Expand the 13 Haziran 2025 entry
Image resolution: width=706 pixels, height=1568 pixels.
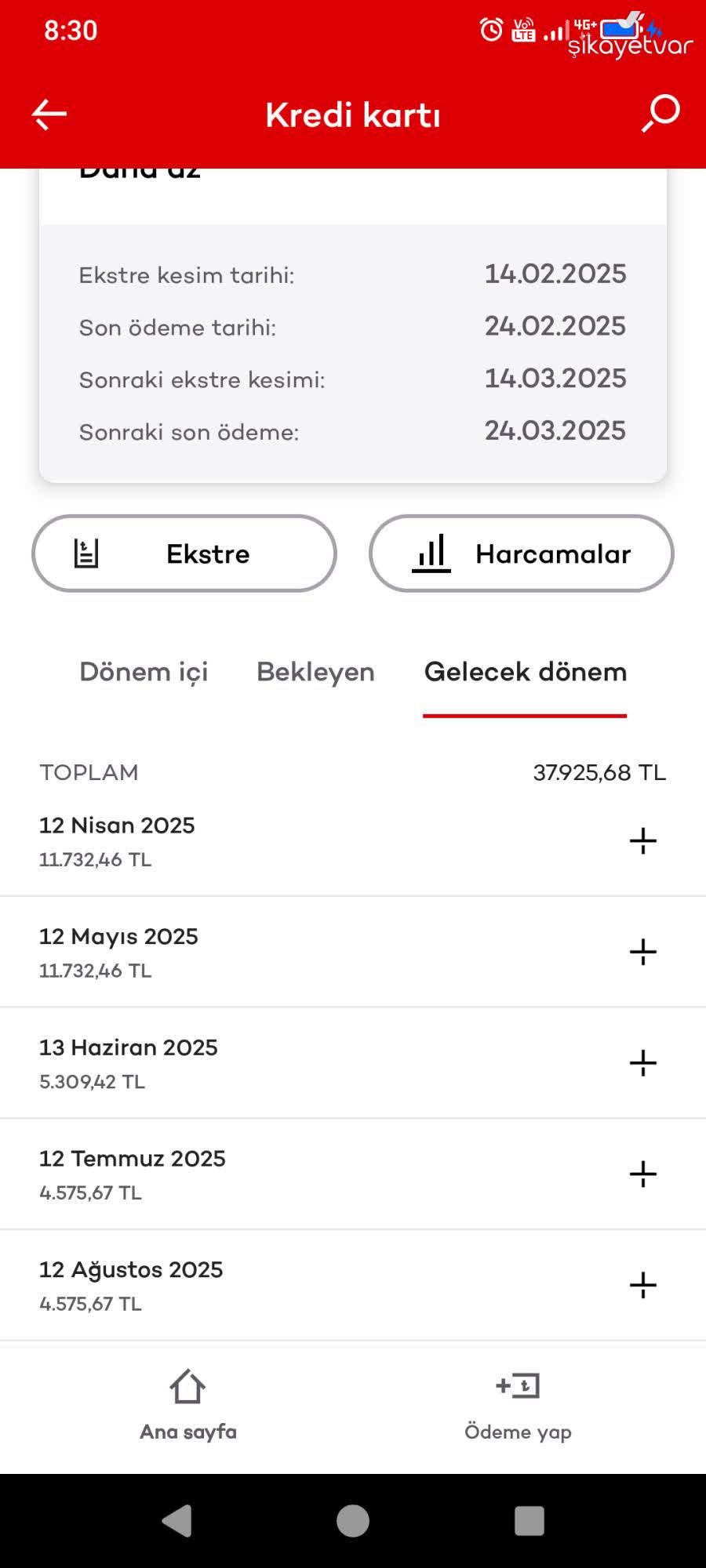(642, 1062)
